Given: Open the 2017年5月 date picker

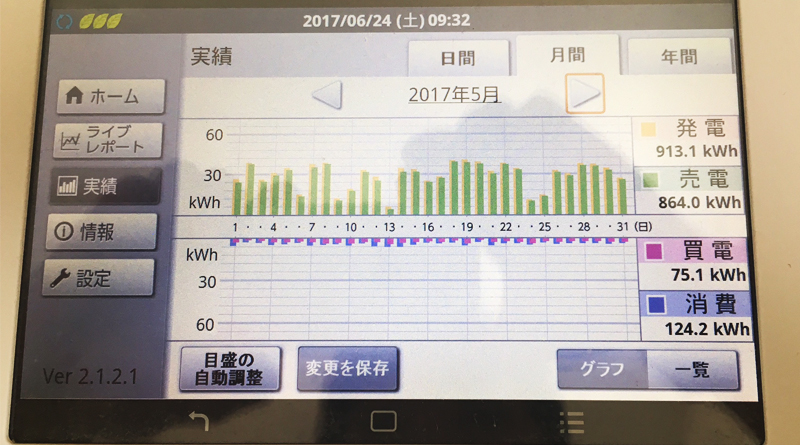Looking at the screenshot, I should pyautogui.click(x=455, y=96).
